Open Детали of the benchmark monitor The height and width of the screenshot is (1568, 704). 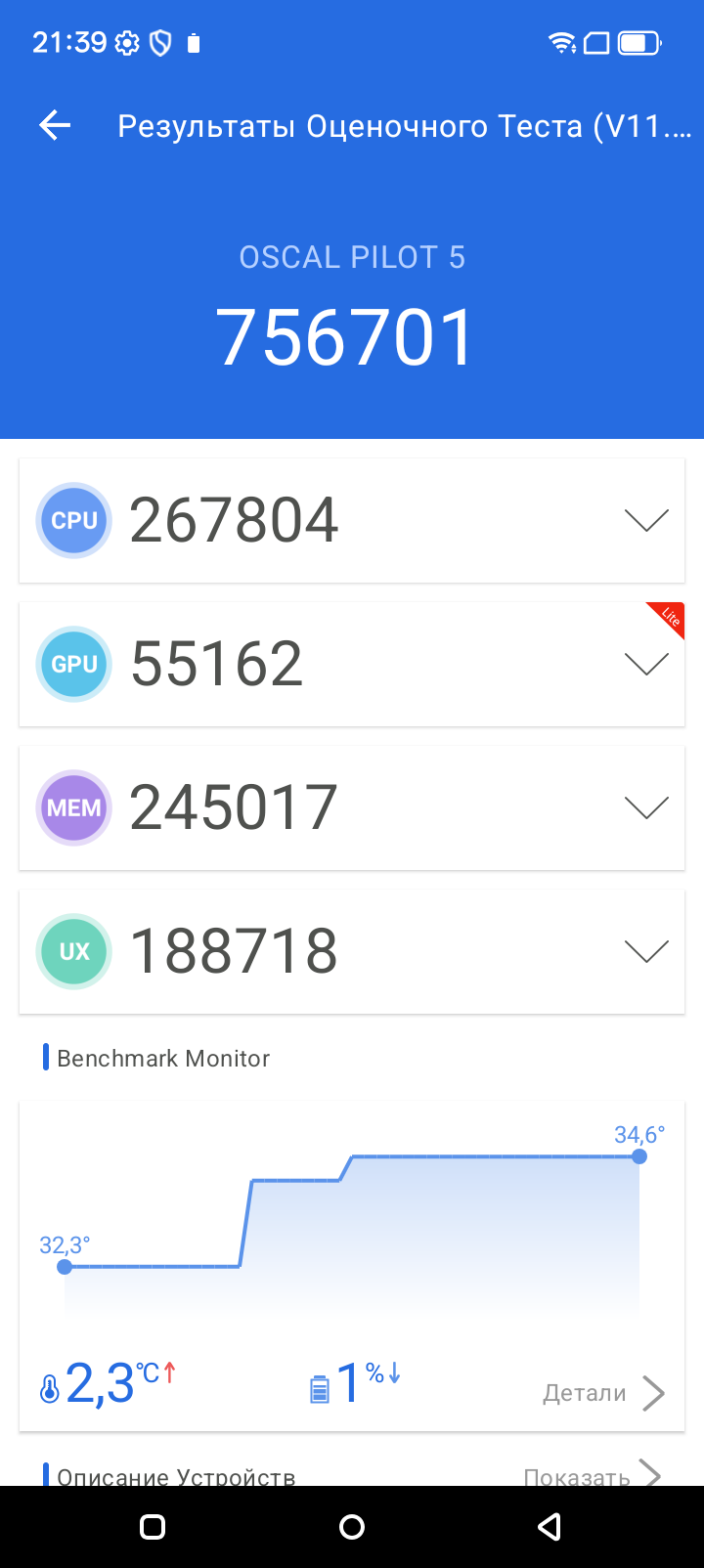pyautogui.click(x=603, y=1393)
